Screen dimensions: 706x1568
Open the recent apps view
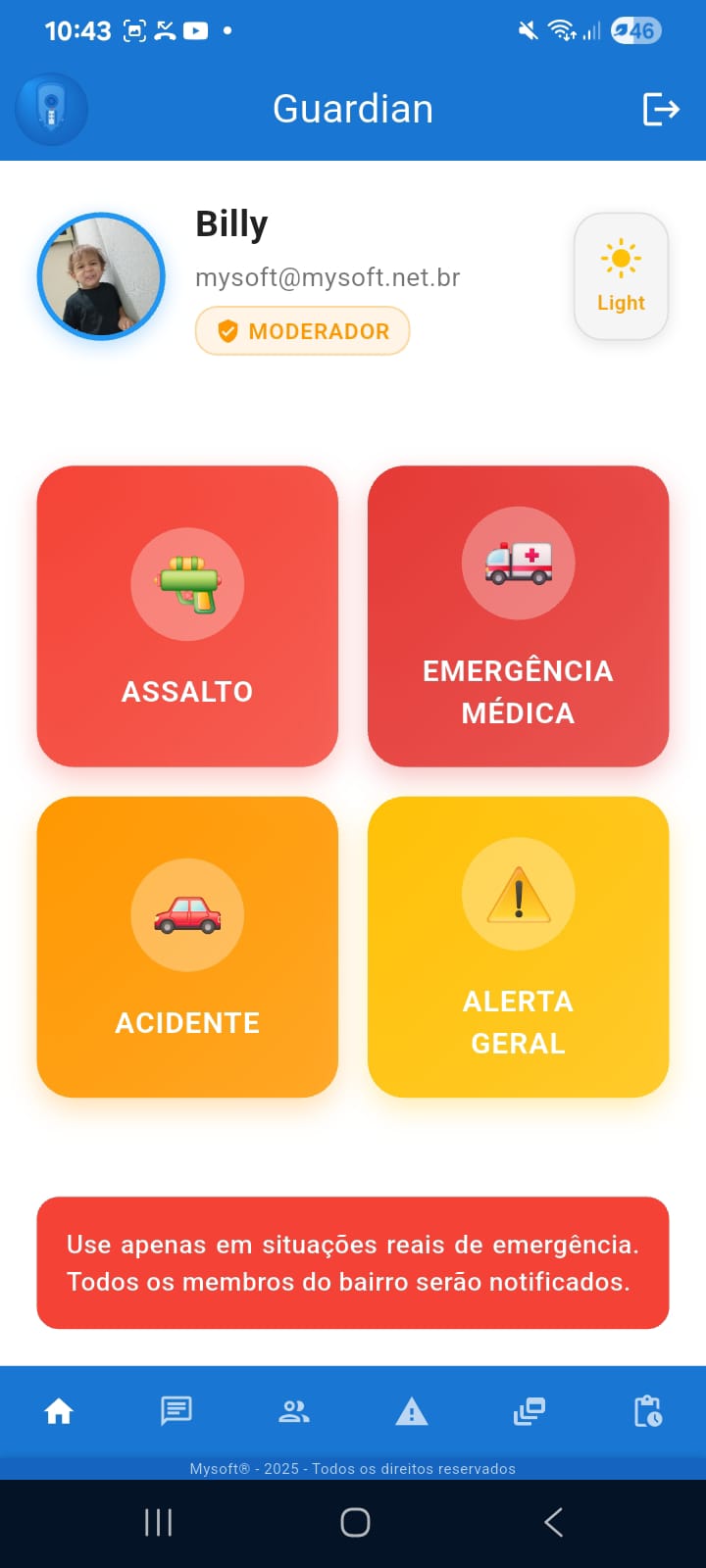[158, 1522]
